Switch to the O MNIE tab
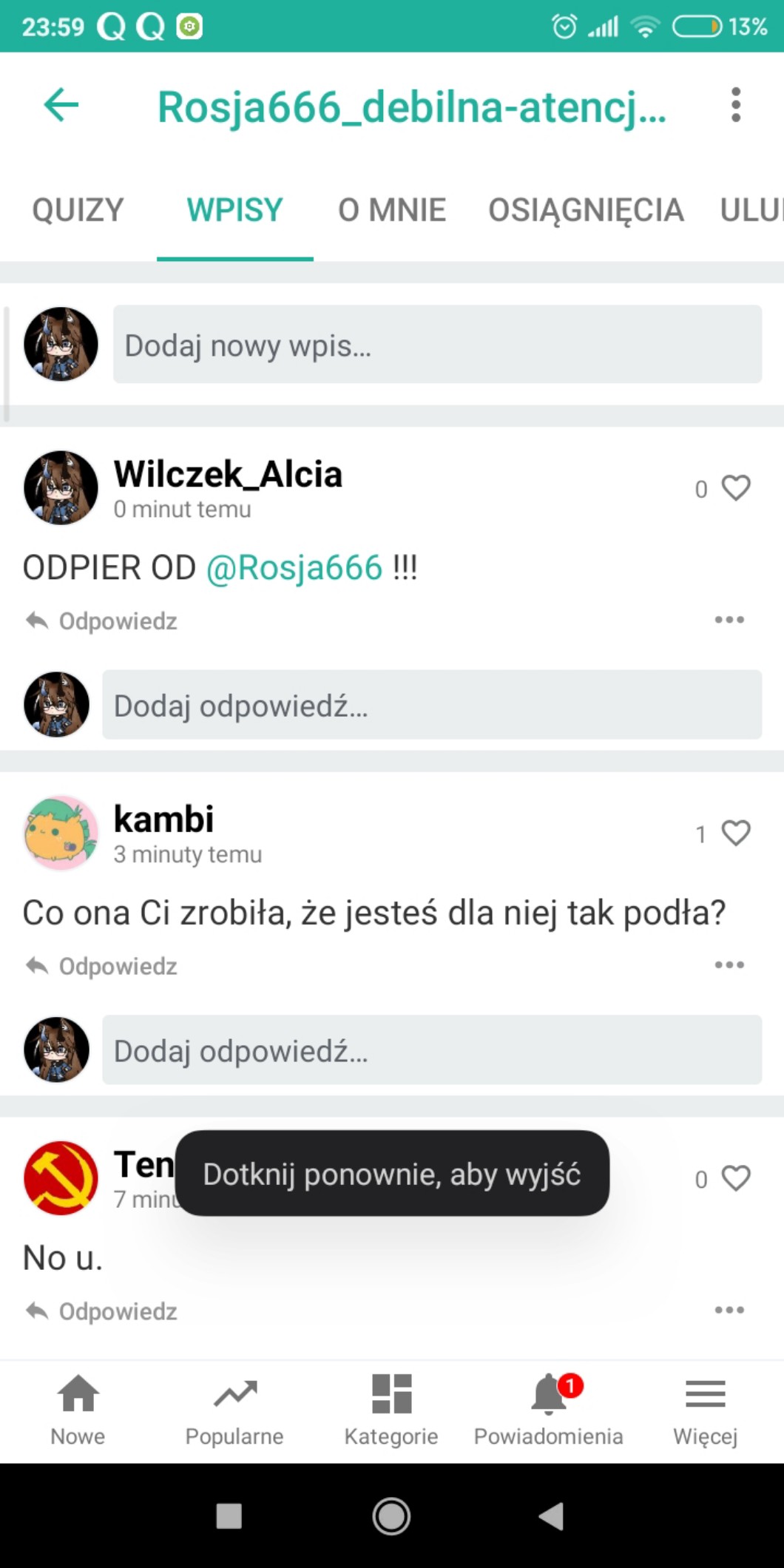The height and width of the screenshot is (1568, 784). [392, 210]
